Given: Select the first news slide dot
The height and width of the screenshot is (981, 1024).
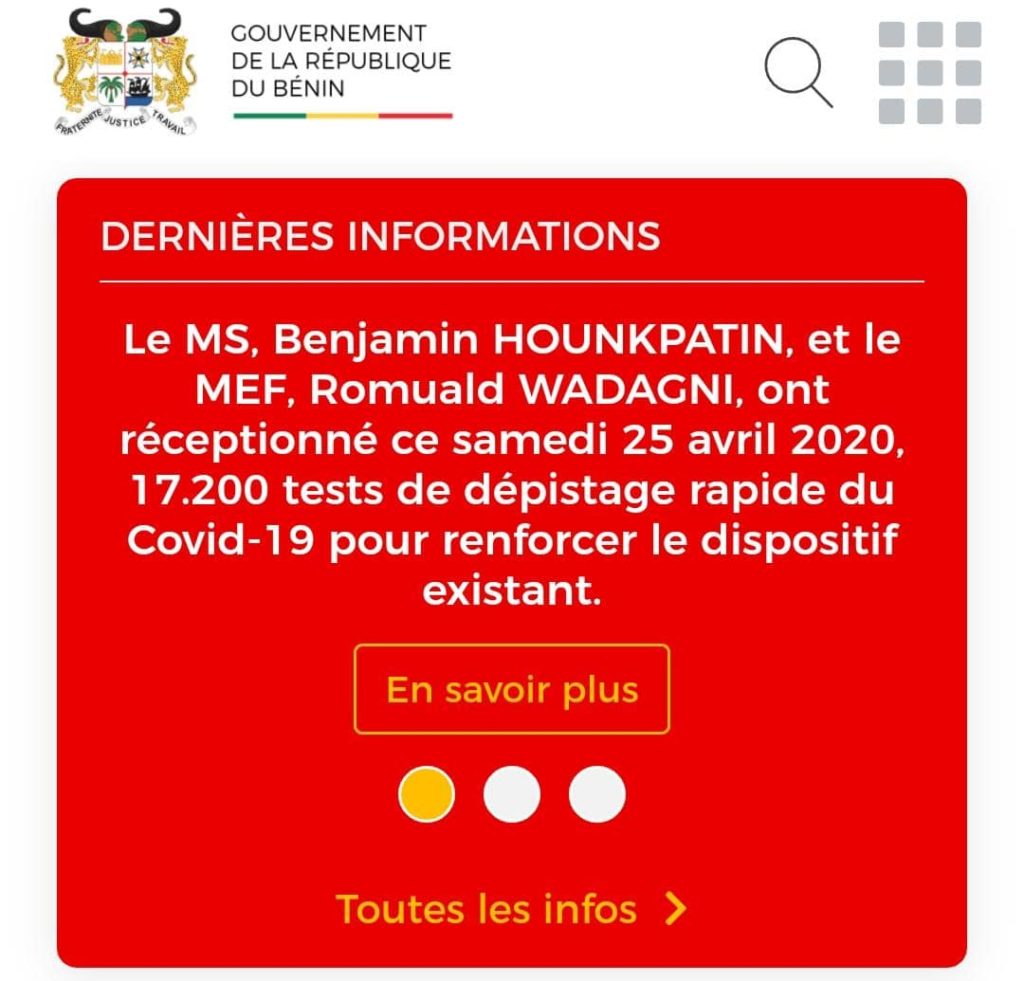Looking at the screenshot, I should 427,795.
